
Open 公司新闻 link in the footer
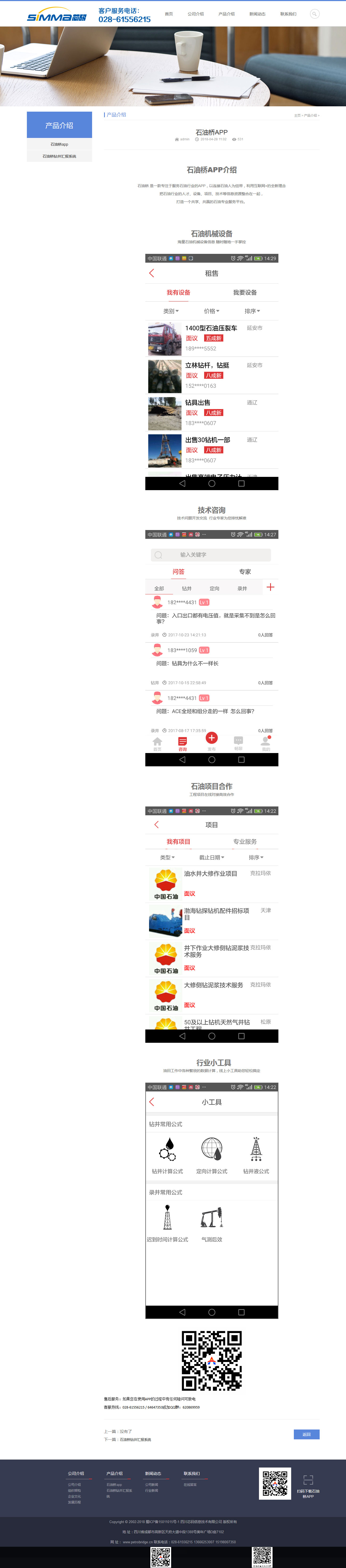(x=152, y=1485)
